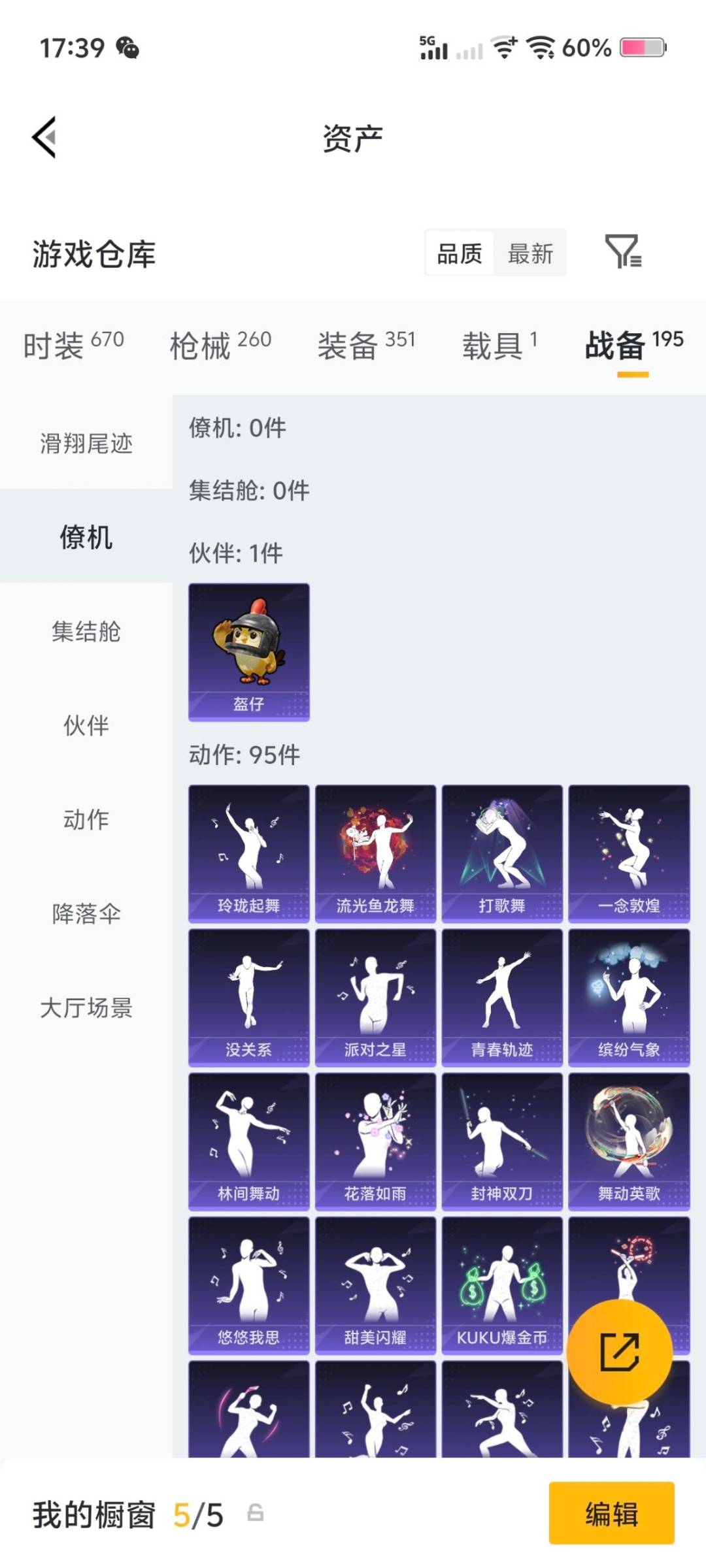Navigate back with the top-left arrow

pyautogui.click(x=43, y=137)
